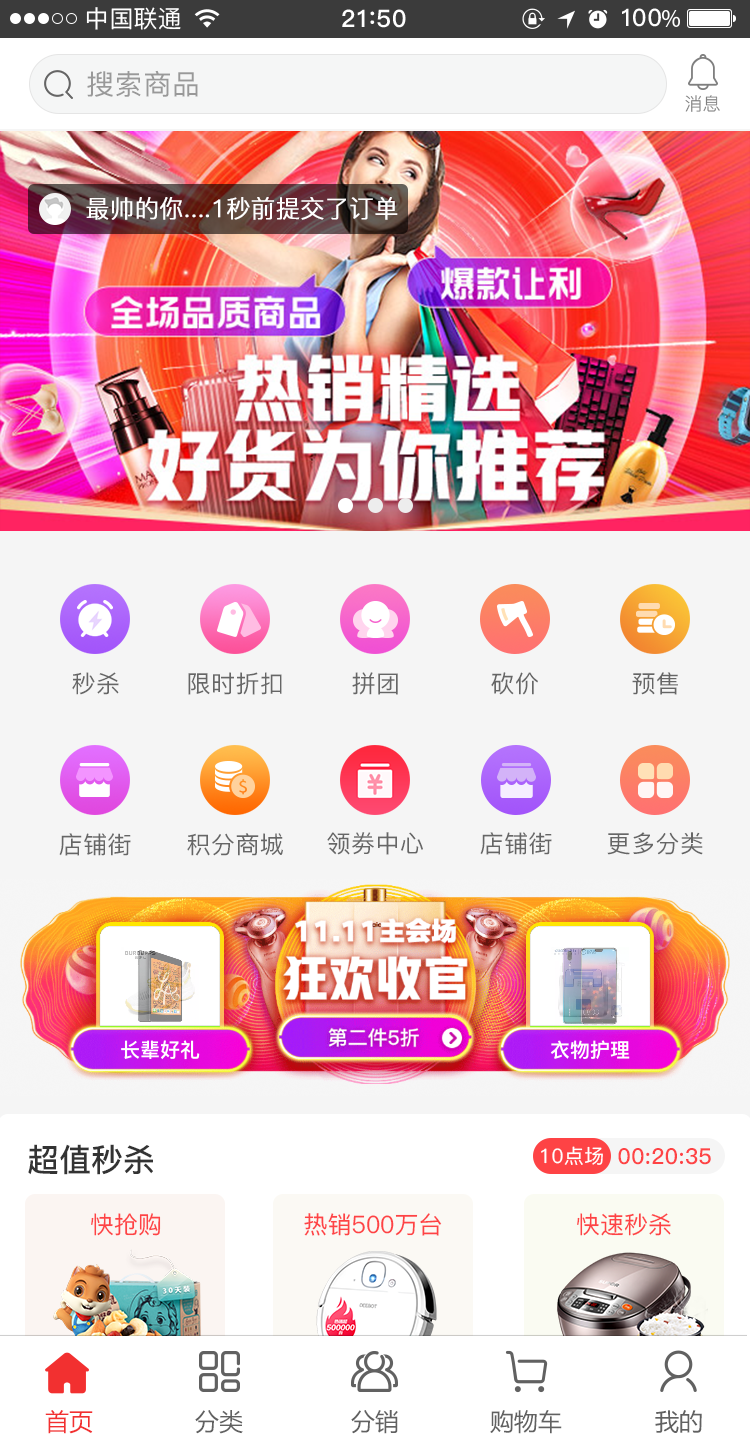Image resolution: width=750 pixels, height=1456 pixels.
Task: Switch to the 分类 tab
Action: [x=219, y=1392]
